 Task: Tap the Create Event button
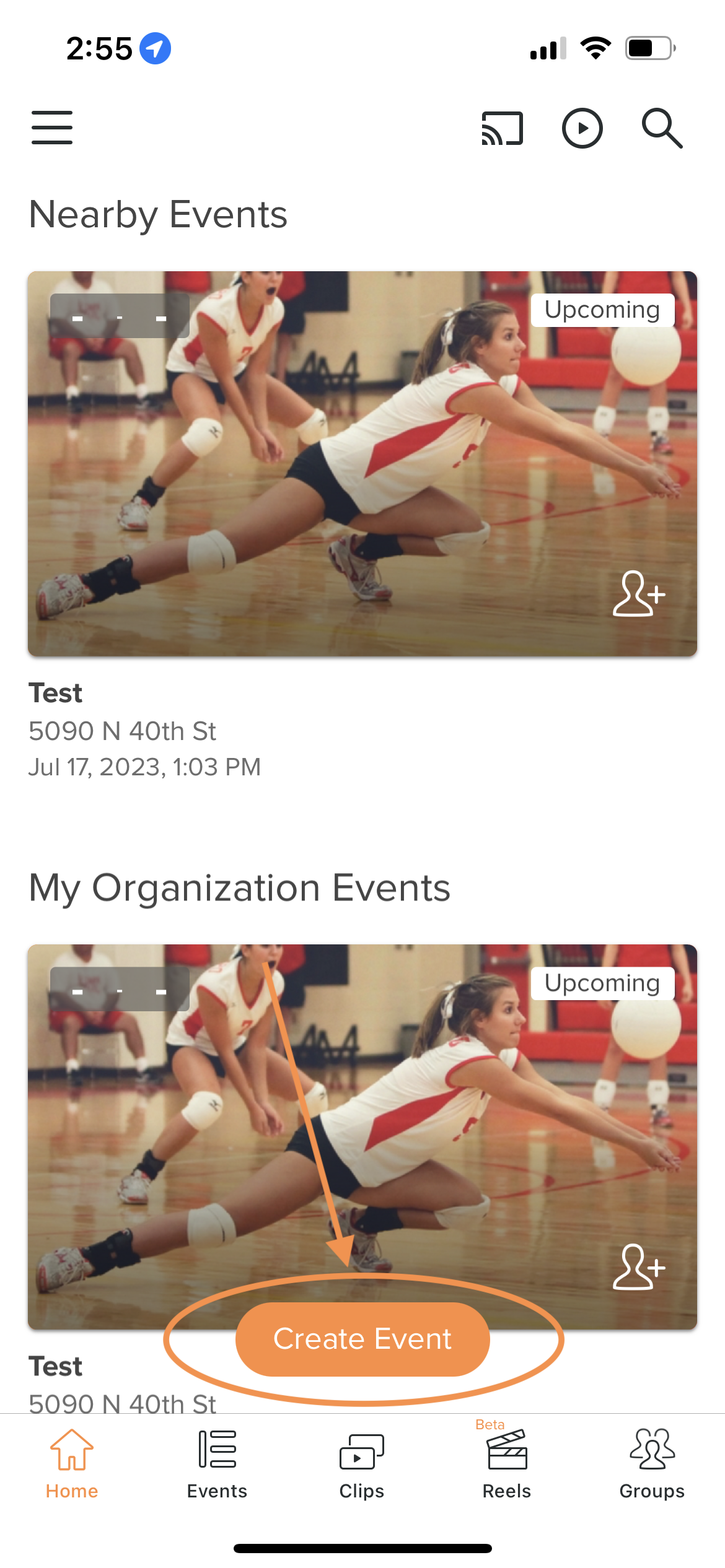[362, 1339]
